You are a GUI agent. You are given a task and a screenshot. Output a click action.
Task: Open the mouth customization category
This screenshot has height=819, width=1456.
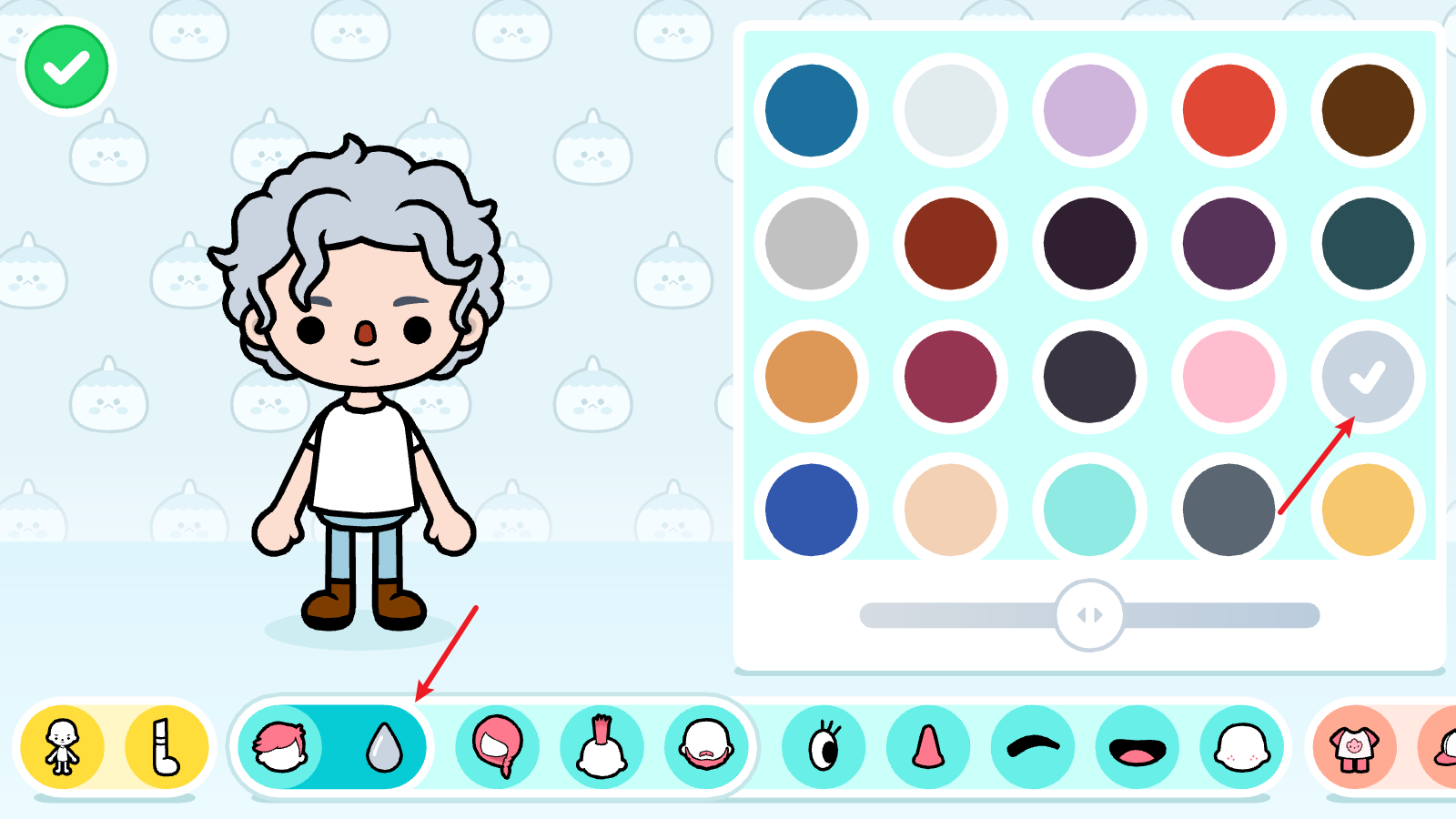tap(1137, 746)
